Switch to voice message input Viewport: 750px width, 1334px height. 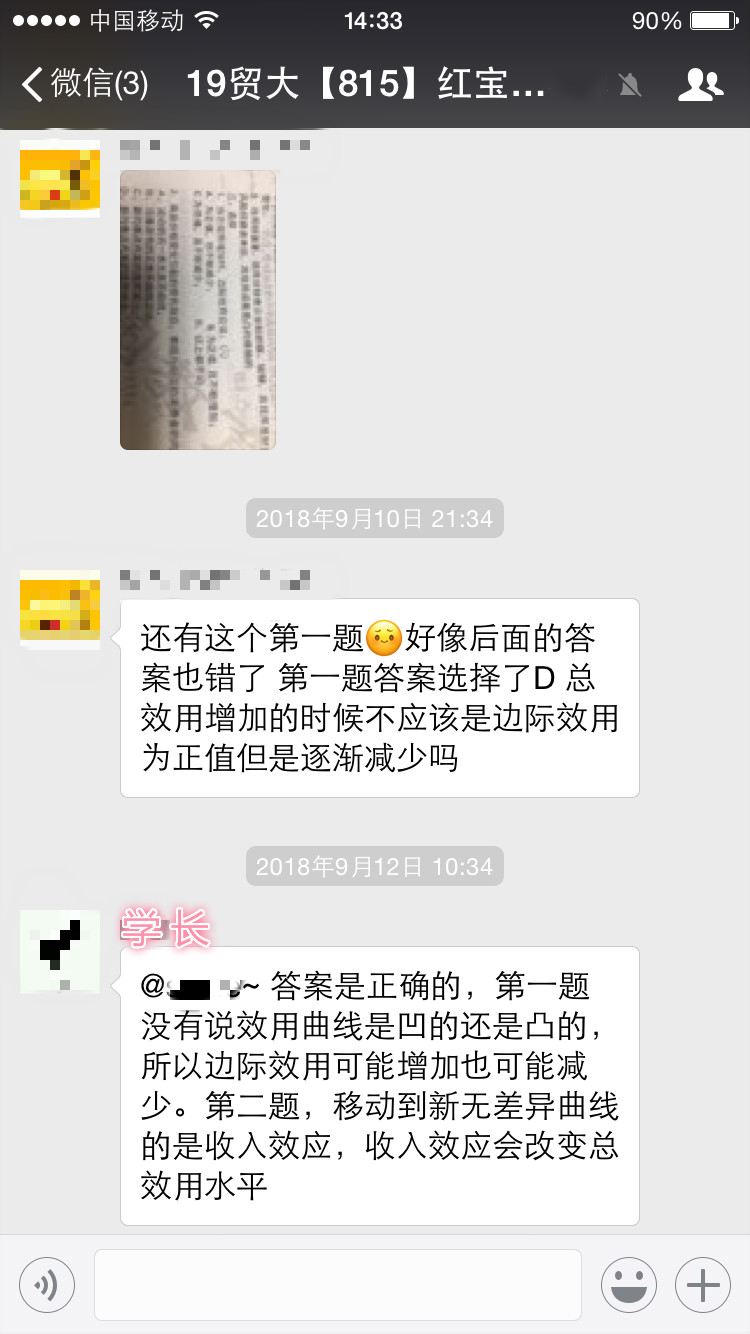(47, 1285)
